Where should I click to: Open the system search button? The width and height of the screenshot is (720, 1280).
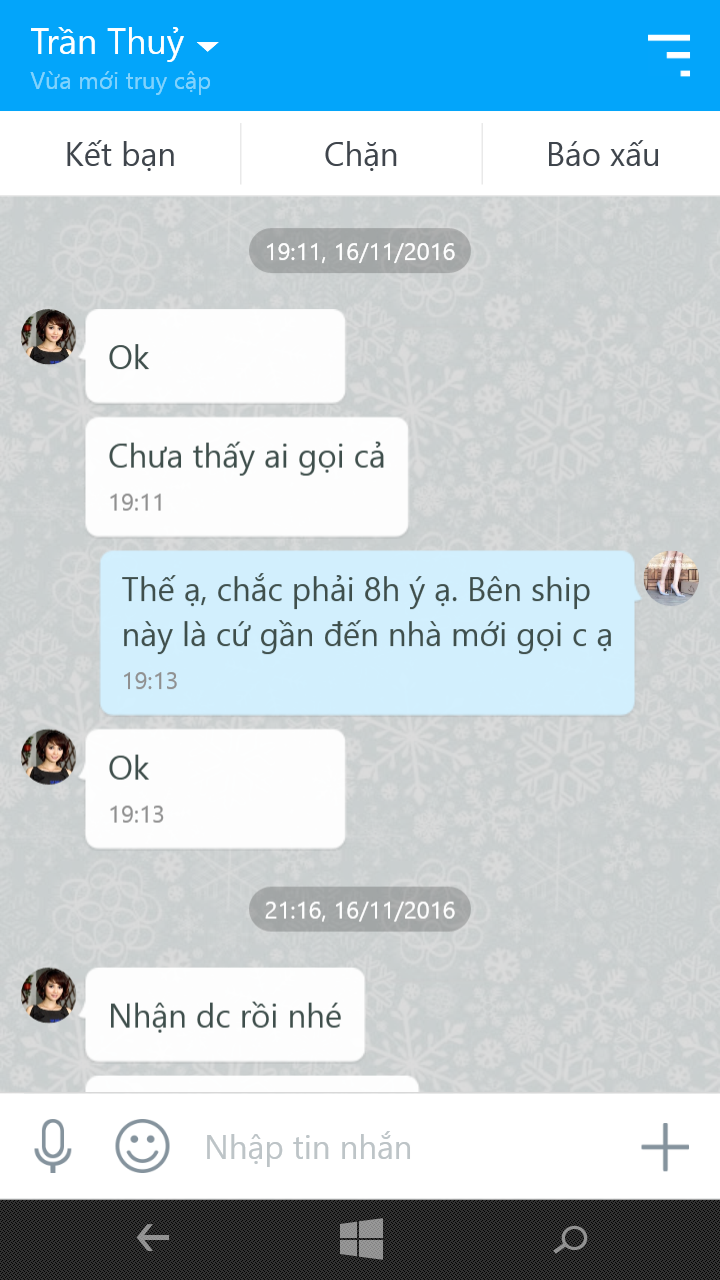570,1240
